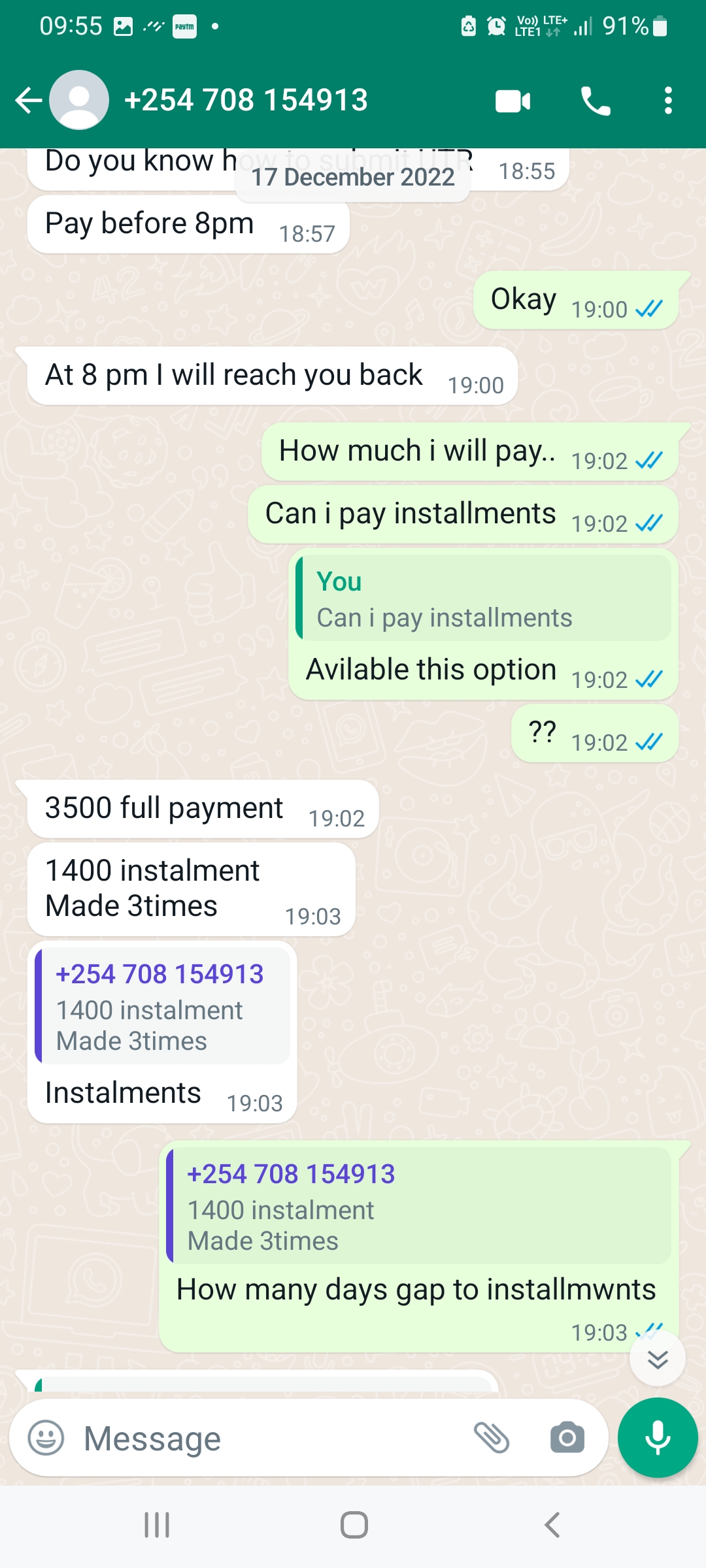Go back to the chats list

(x=29, y=101)
